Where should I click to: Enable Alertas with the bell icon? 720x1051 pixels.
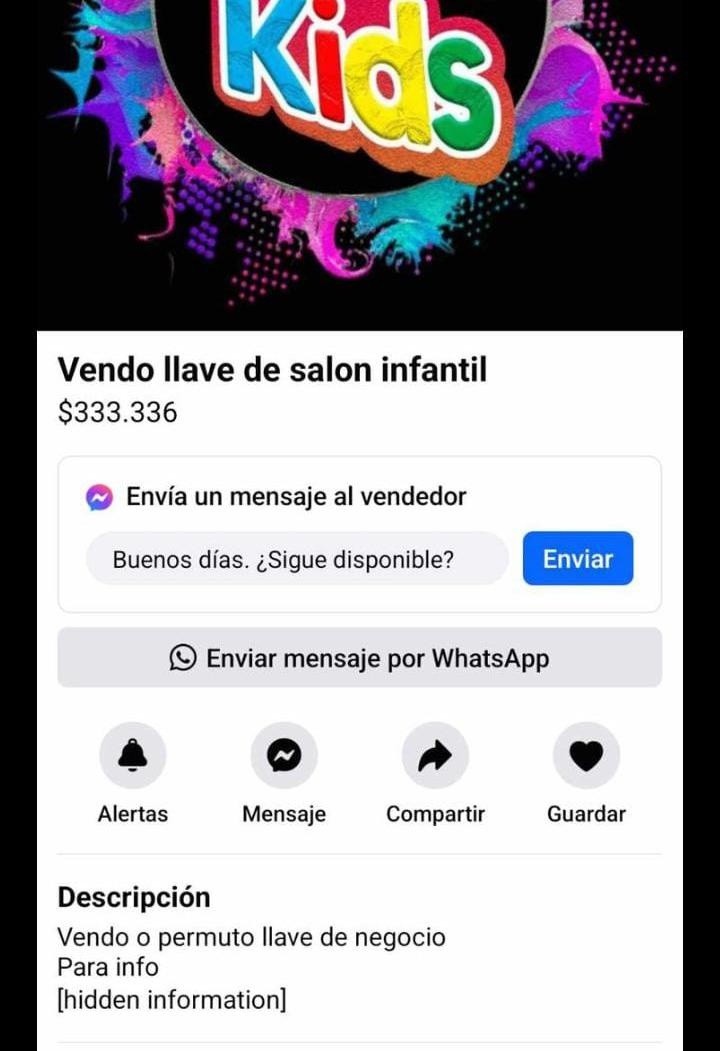pyautogui.click(x=133, y=756)
